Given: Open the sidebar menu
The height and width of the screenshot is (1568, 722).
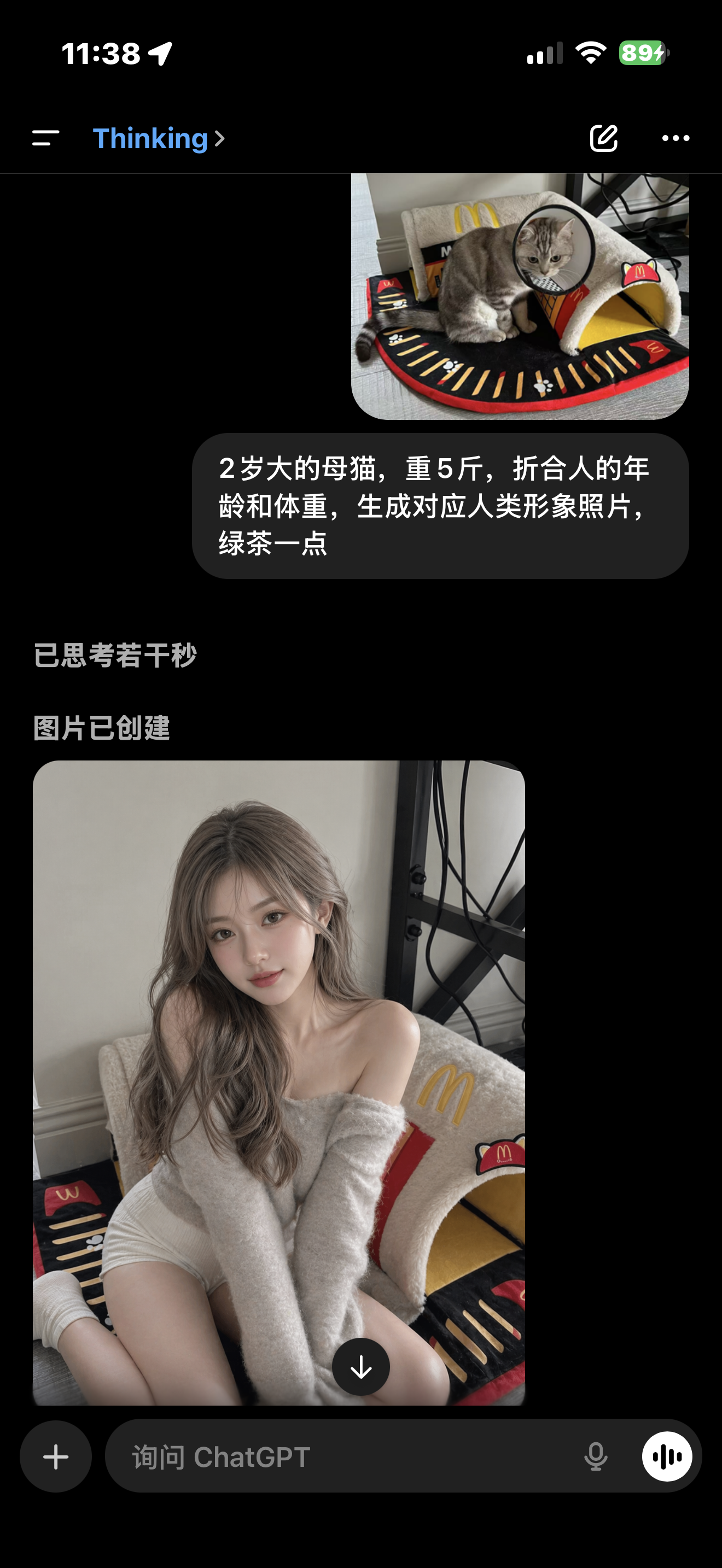Looking at the screenshot, I should click(45, 139).
